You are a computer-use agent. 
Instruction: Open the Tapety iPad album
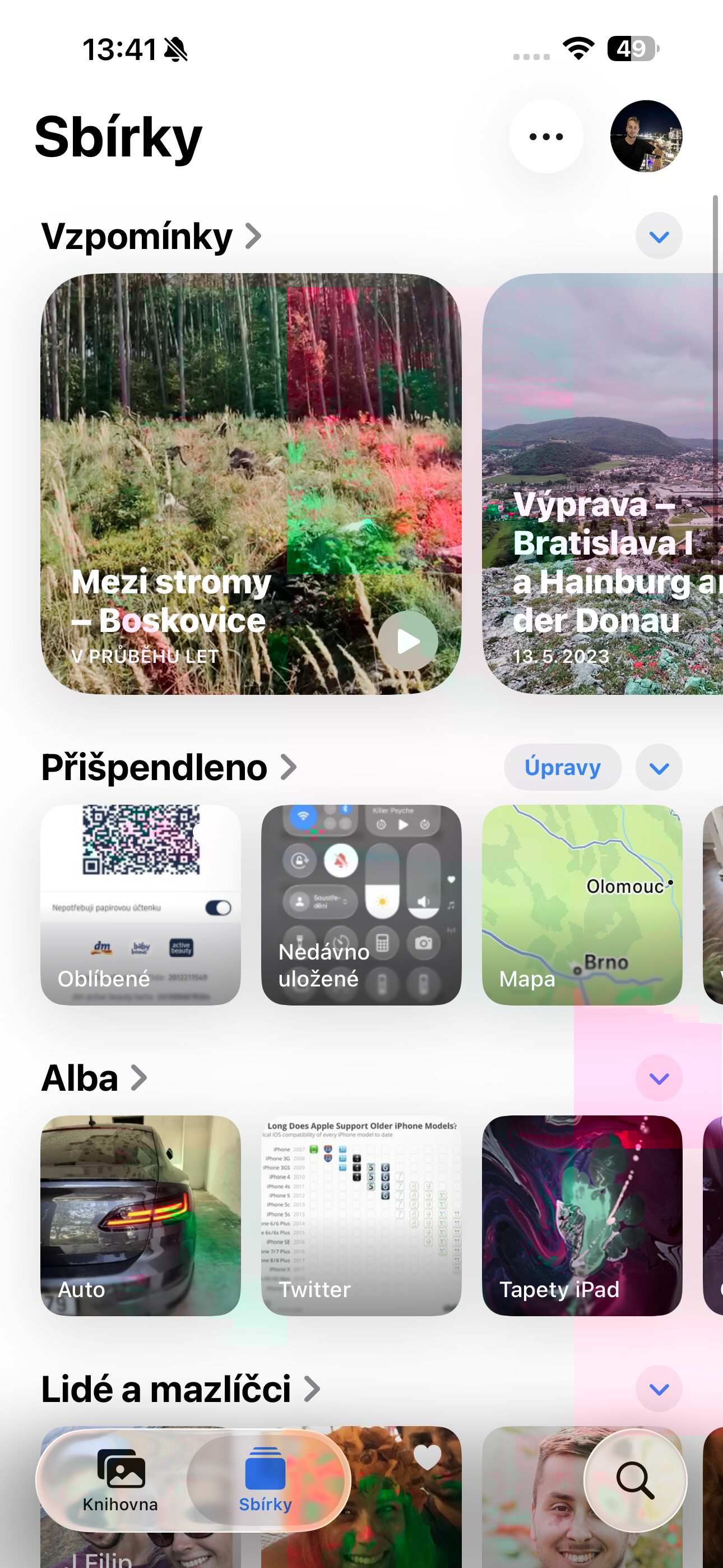[x=582, y=1216]
